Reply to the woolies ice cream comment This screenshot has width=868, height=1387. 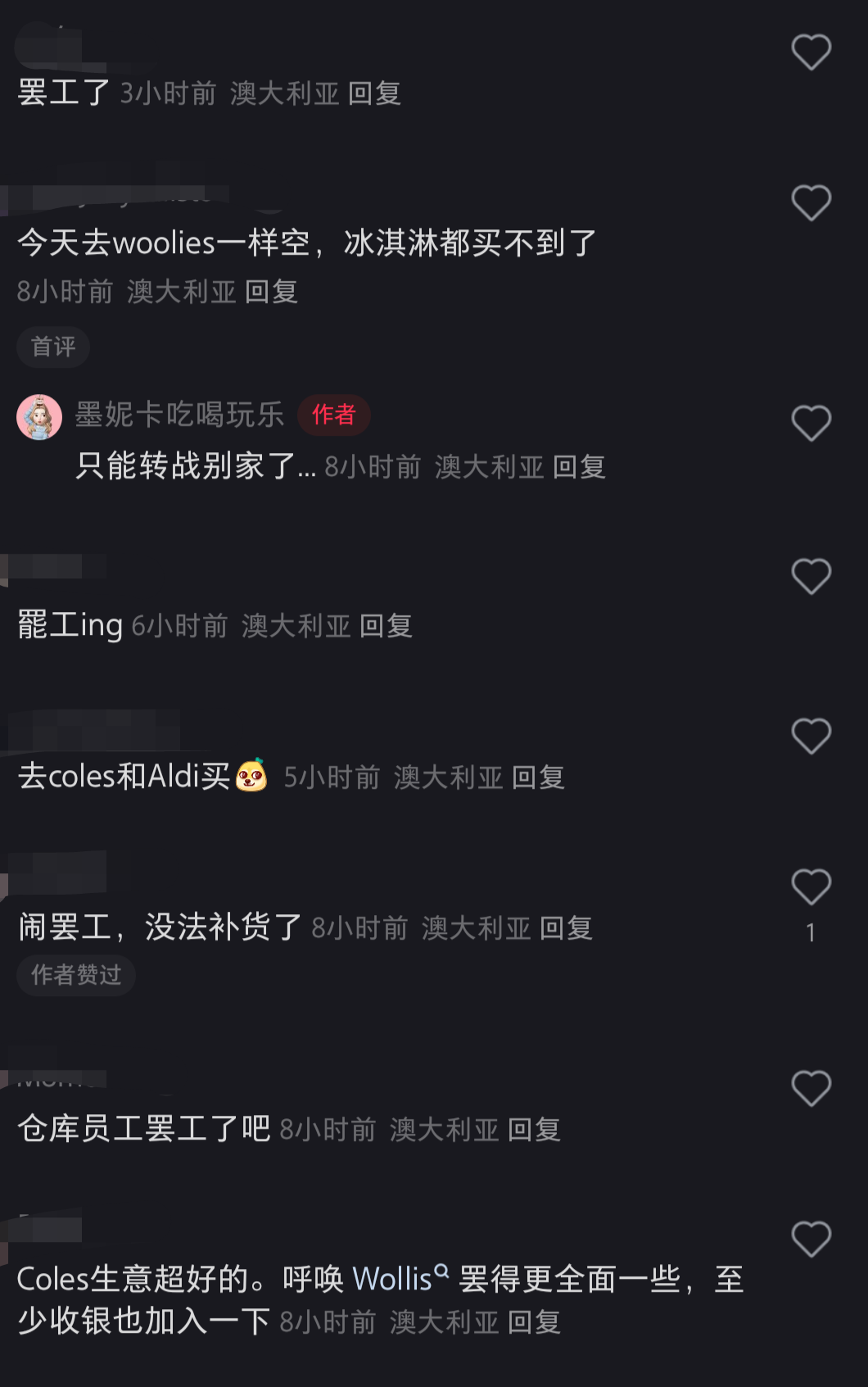point(271,292)
